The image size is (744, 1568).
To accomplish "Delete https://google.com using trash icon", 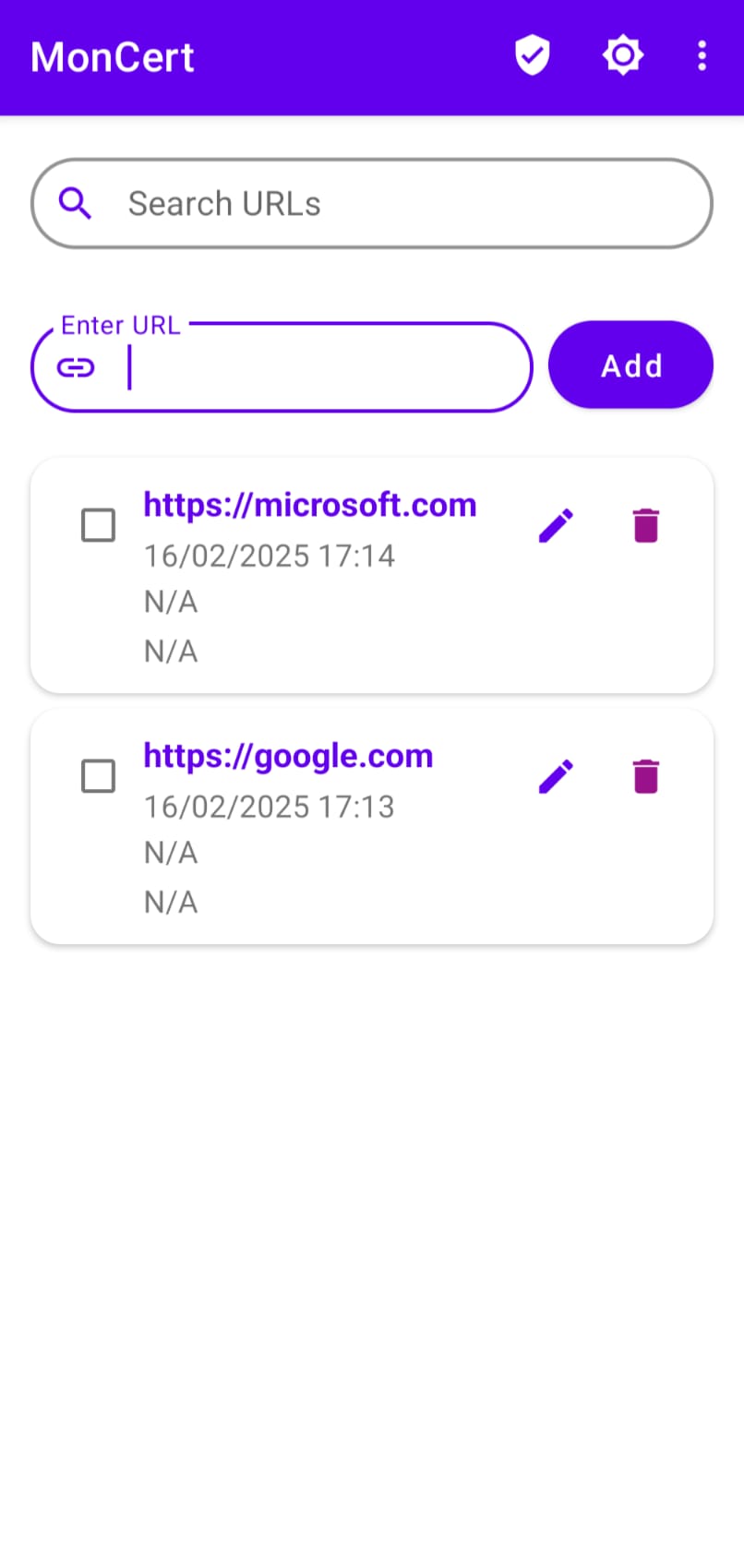I will point(645,775).
